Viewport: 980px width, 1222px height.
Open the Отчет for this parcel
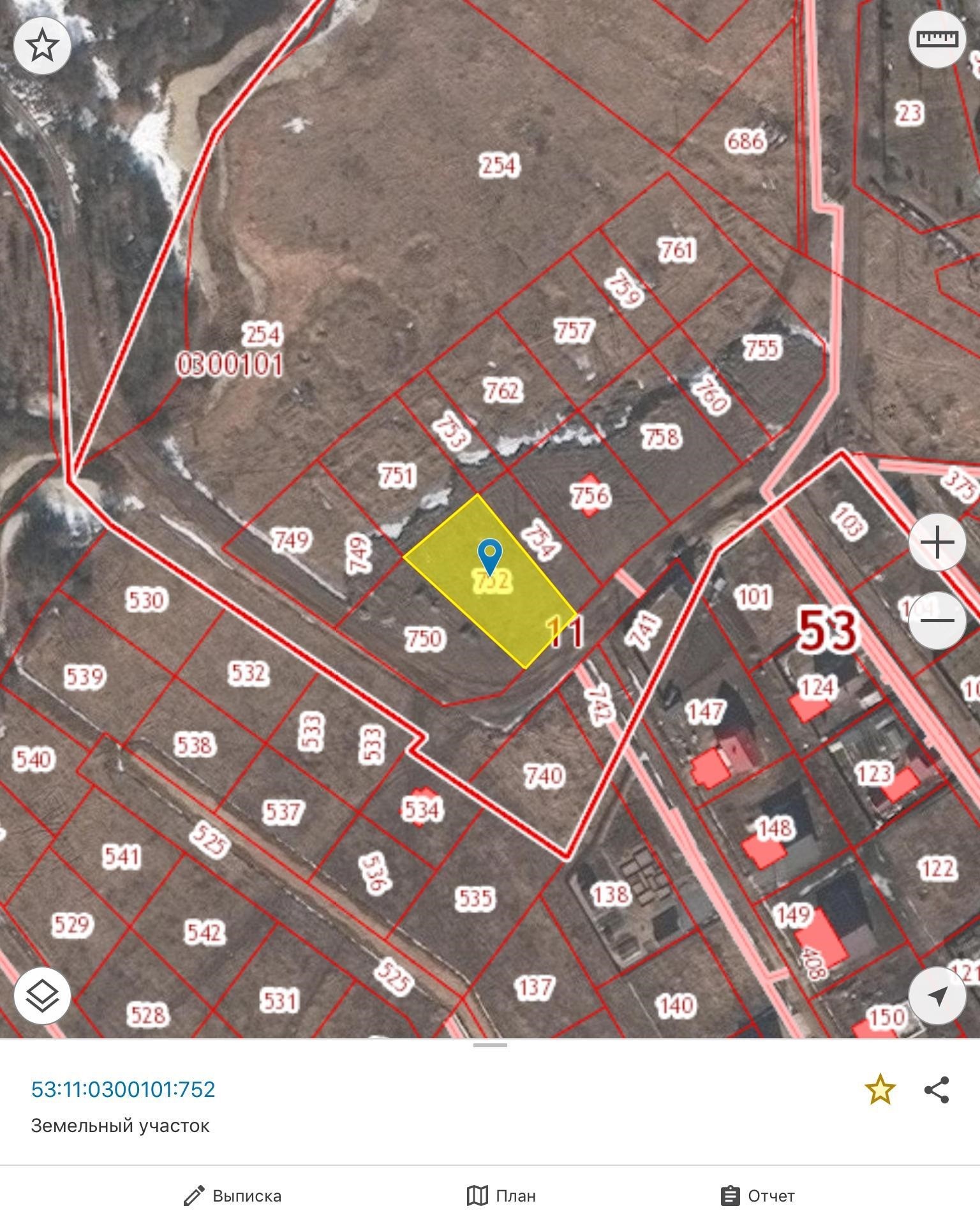pyautogui.click(x=757, y=1195)
